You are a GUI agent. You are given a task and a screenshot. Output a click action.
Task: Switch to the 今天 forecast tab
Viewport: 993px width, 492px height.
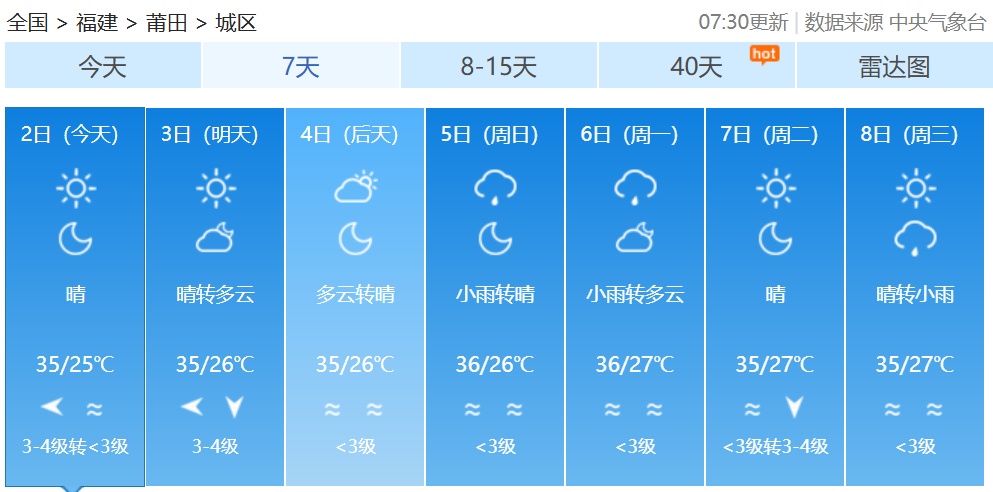103,67
